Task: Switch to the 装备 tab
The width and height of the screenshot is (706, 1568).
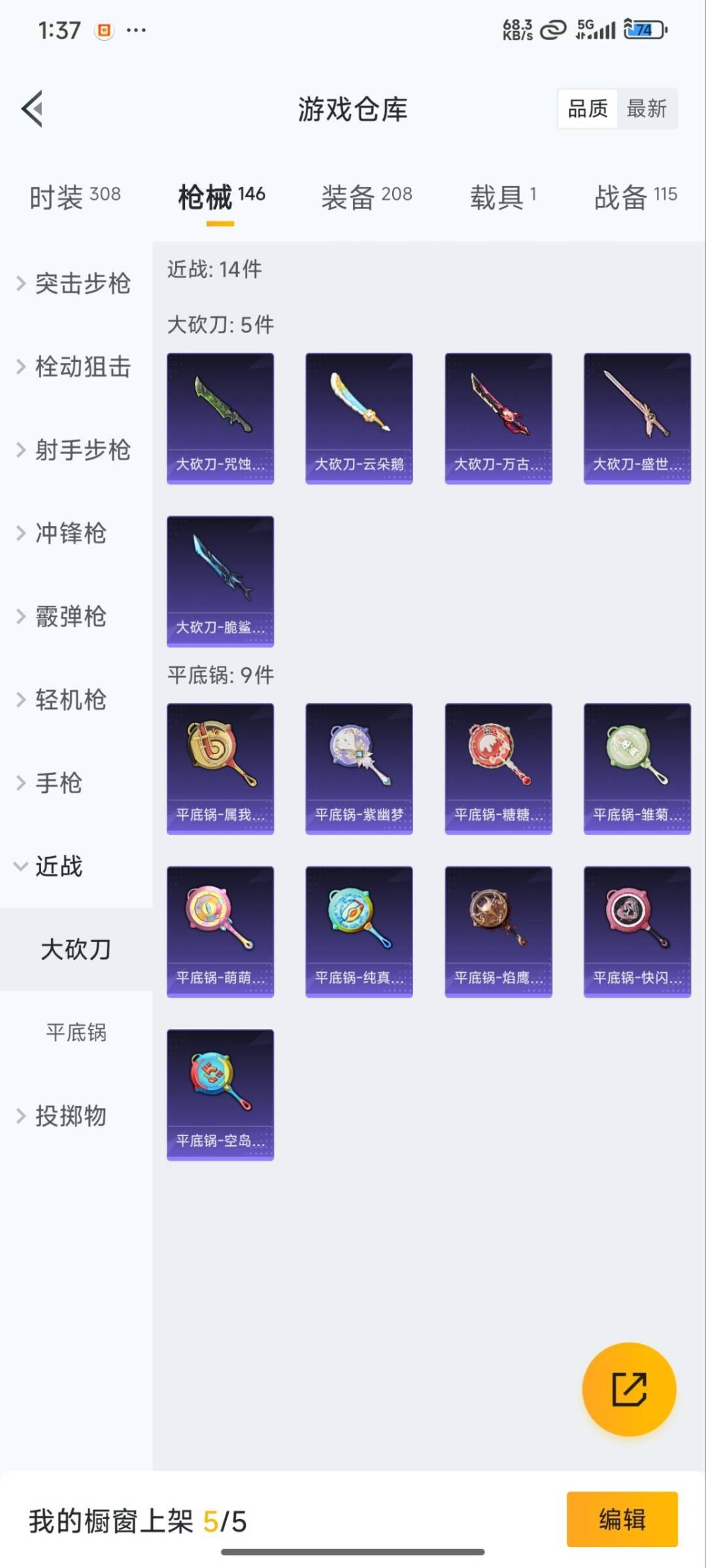Action: [x=366, y=197]
